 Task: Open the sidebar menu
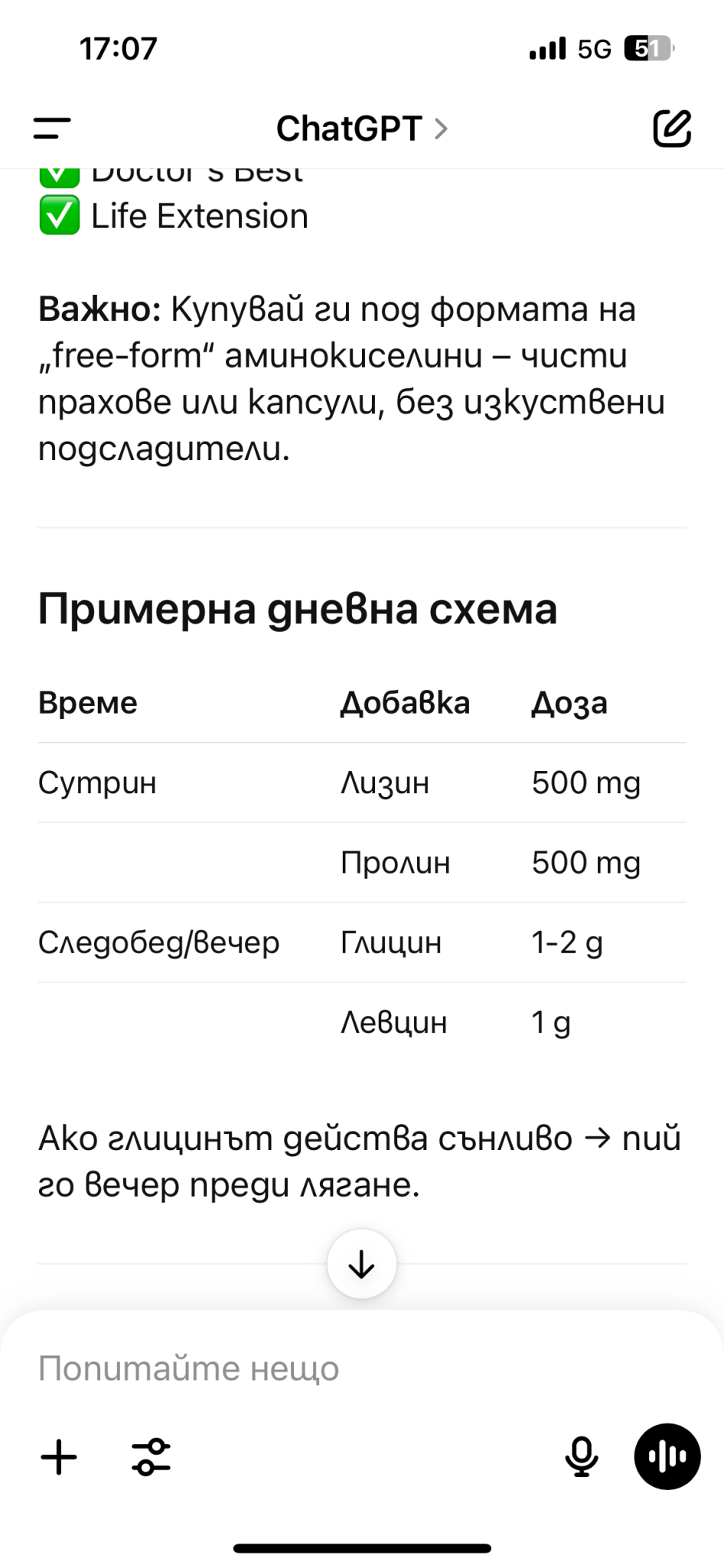[52, 128]
